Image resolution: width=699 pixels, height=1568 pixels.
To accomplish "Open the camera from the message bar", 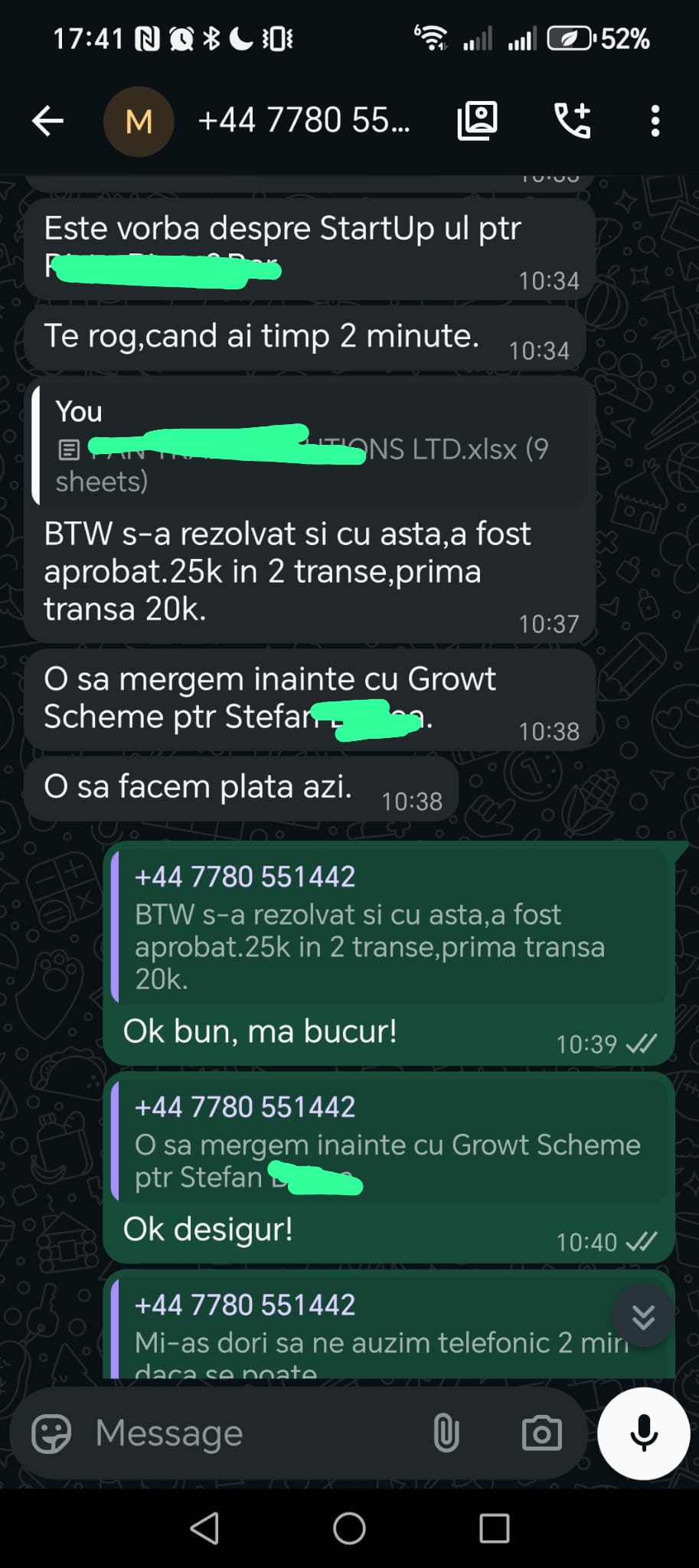I will coord(541,1433).
